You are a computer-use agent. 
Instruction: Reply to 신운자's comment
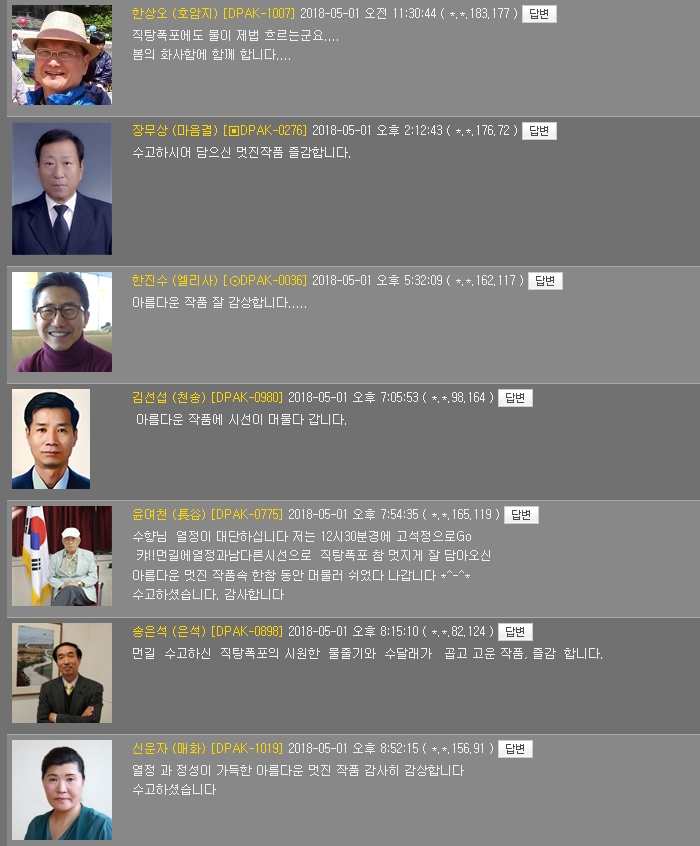(x=515, y=749)
